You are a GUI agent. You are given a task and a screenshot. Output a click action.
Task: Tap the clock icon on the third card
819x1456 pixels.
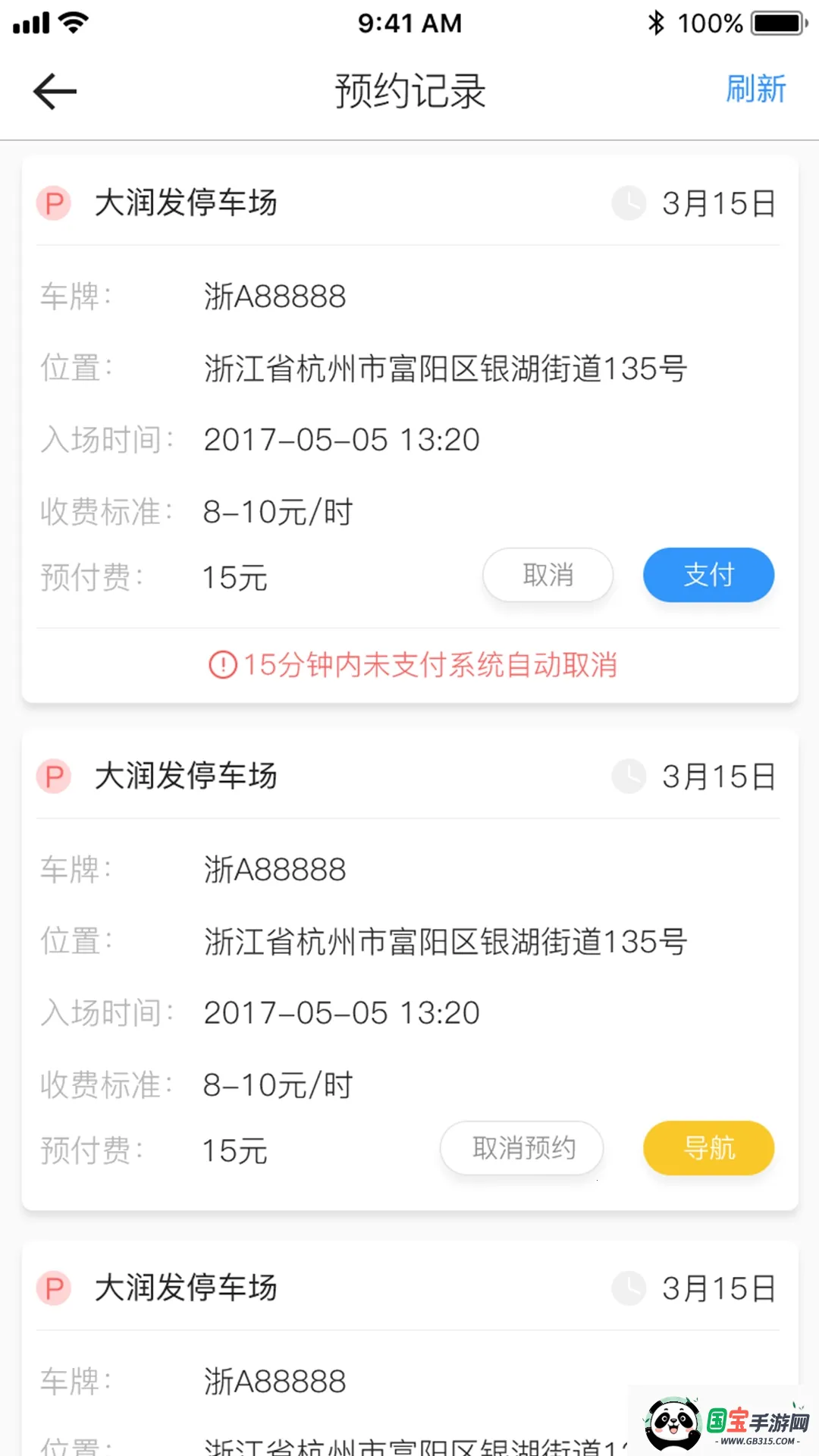coord(628,1288)
